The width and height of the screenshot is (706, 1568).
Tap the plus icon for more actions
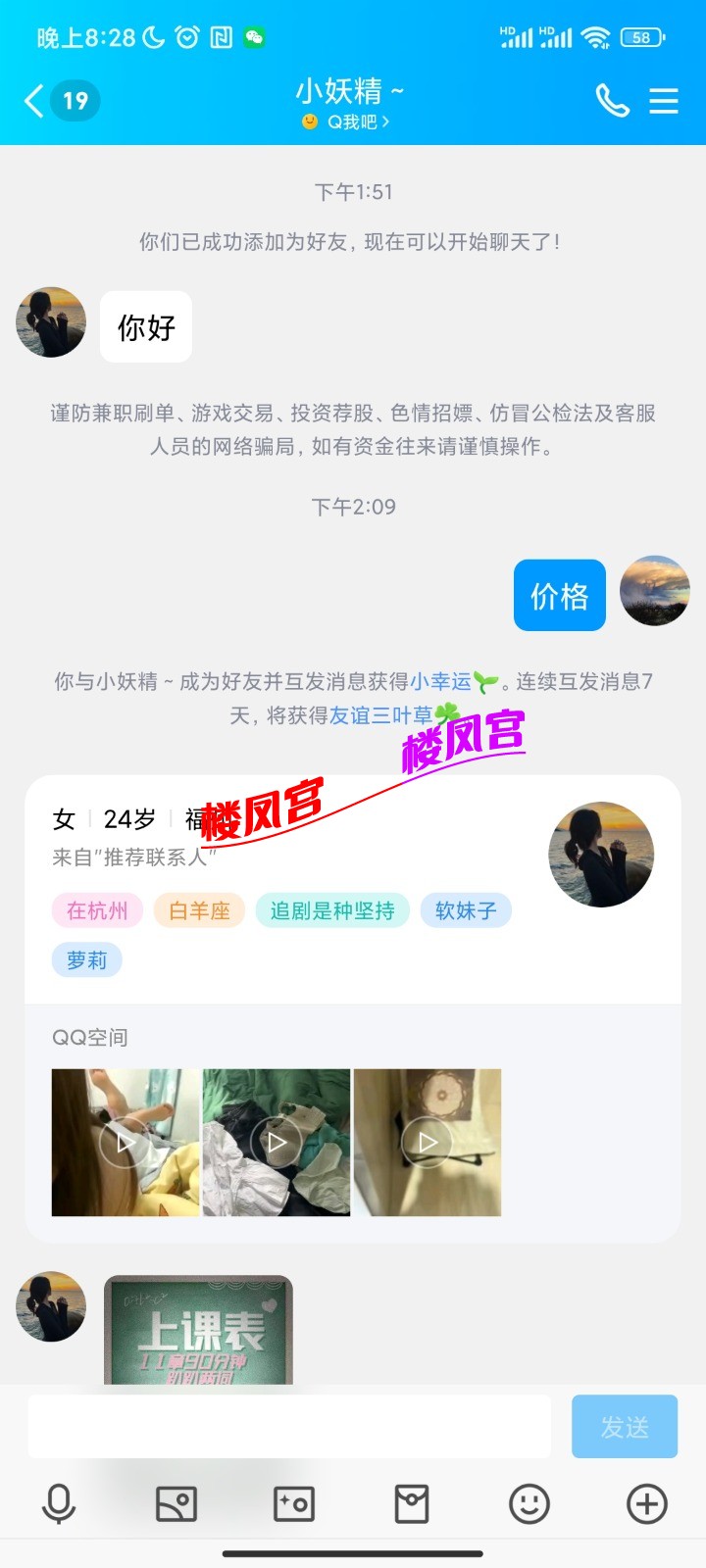pos(645,1503)
